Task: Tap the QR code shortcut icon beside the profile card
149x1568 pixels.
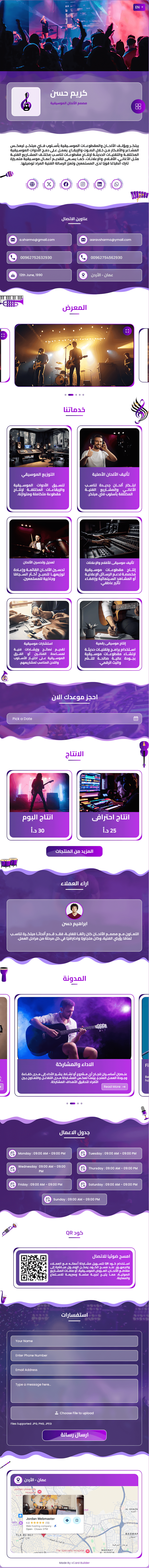Action: point(138,107)
